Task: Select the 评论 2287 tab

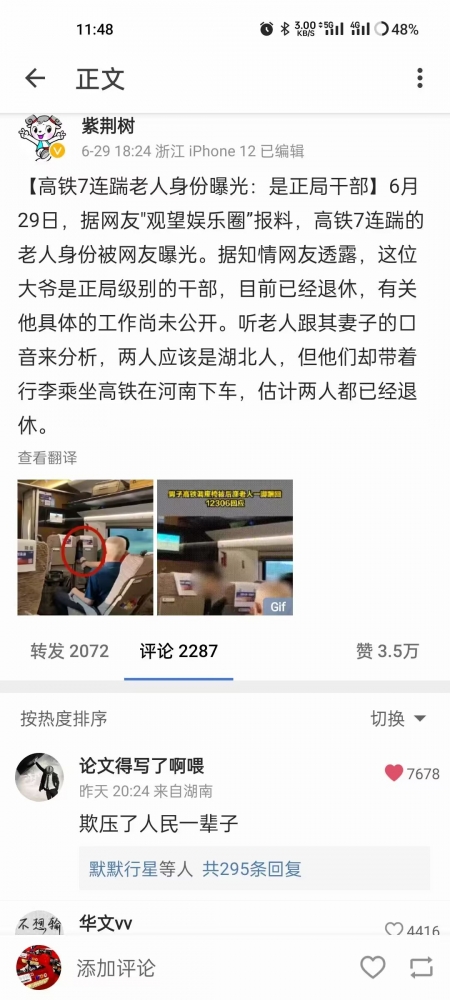Action: (x=178, y=651)
